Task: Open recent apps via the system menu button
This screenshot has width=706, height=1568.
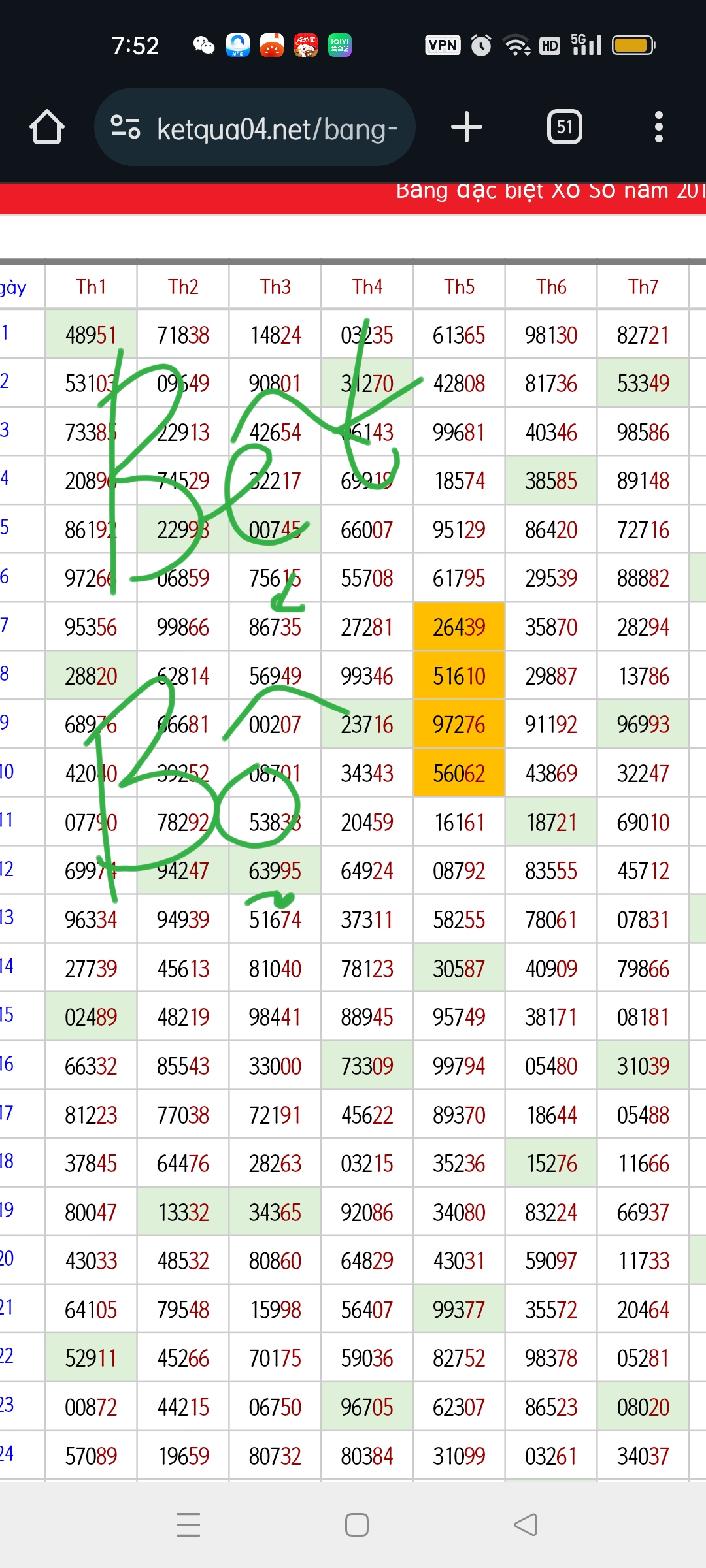Action: coord(188,1525)
